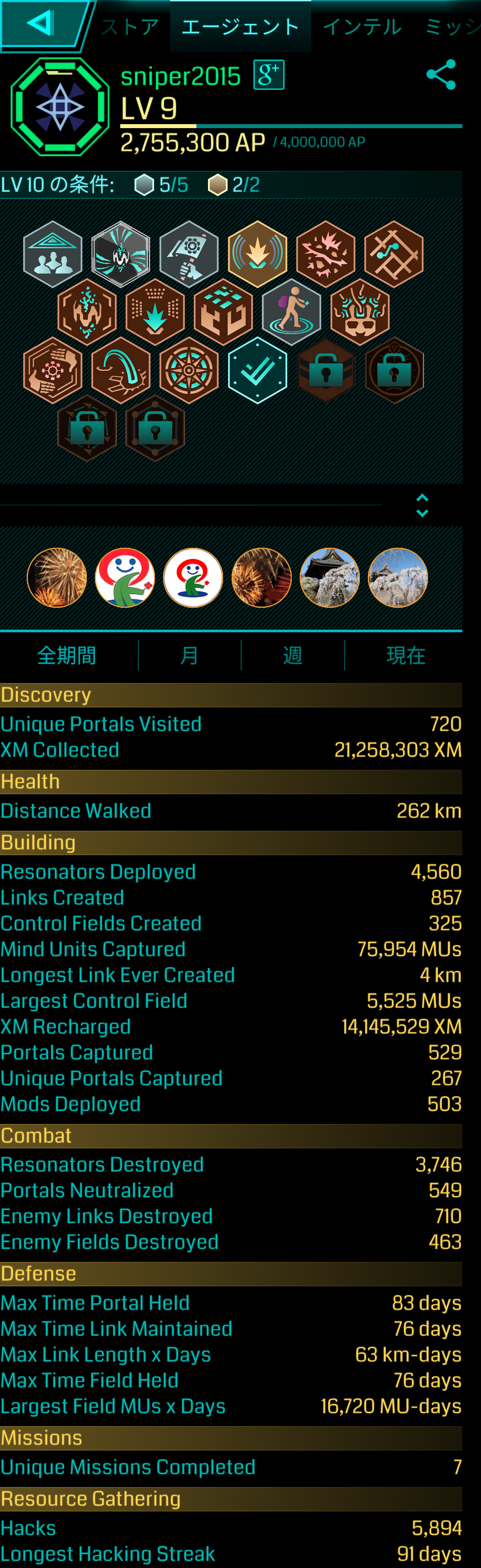Viewport: 481px width, 1568px height.
Task: Open the Explorer compass medal
Action: tap(189, 370)
